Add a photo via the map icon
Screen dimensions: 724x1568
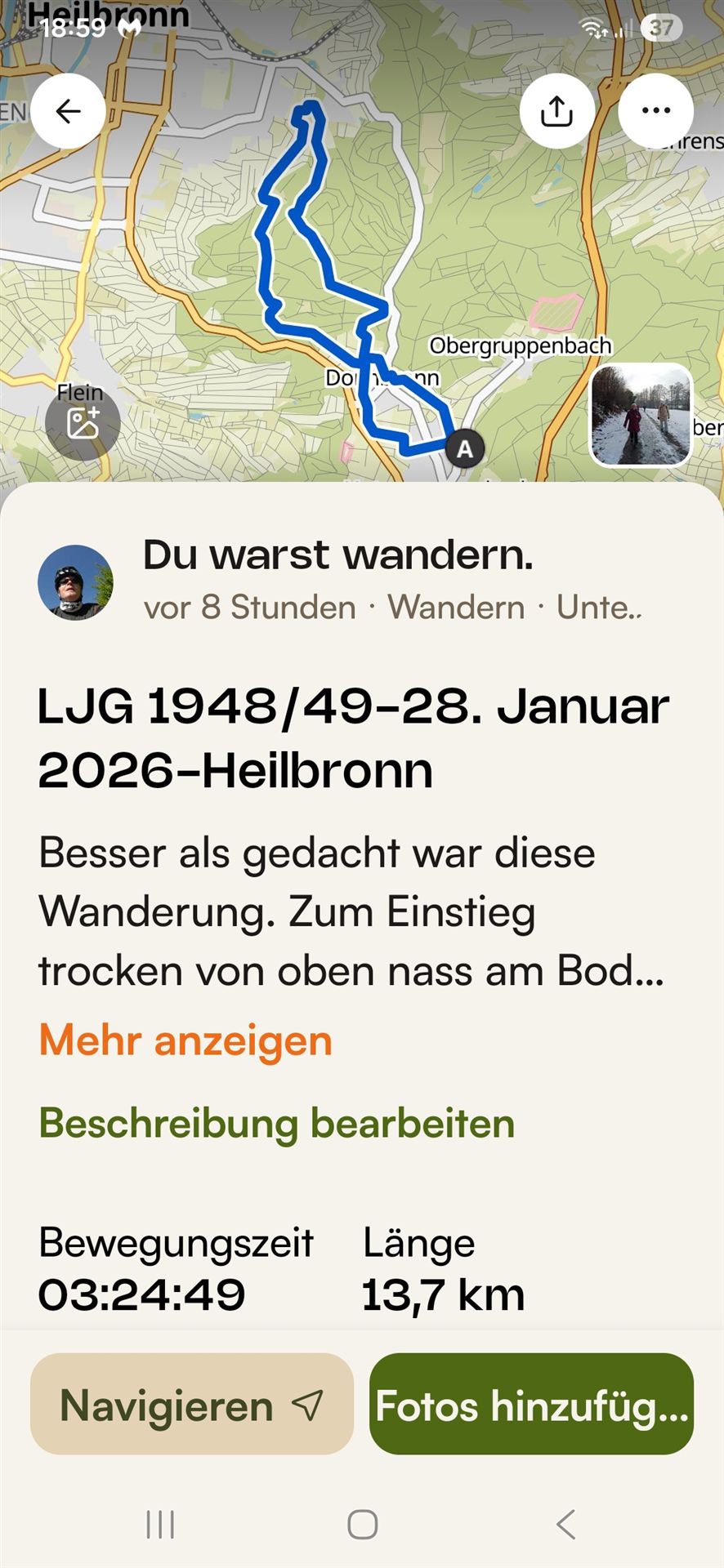point(83,423)
